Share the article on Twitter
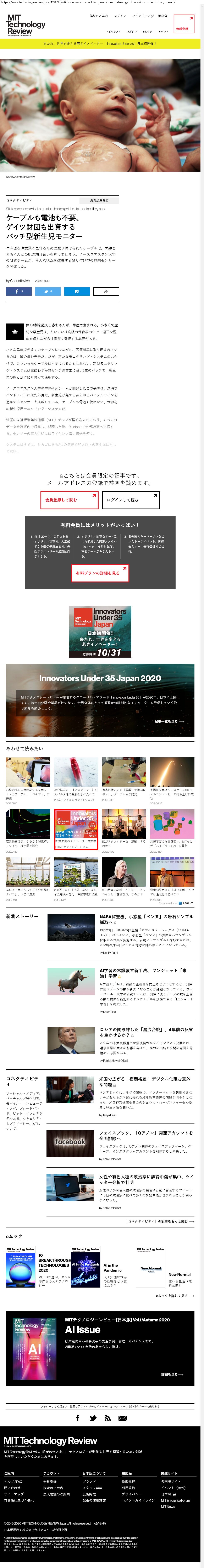Viewport: 204px width, 1568px height. pyautogui.click(x=48, y=291)
